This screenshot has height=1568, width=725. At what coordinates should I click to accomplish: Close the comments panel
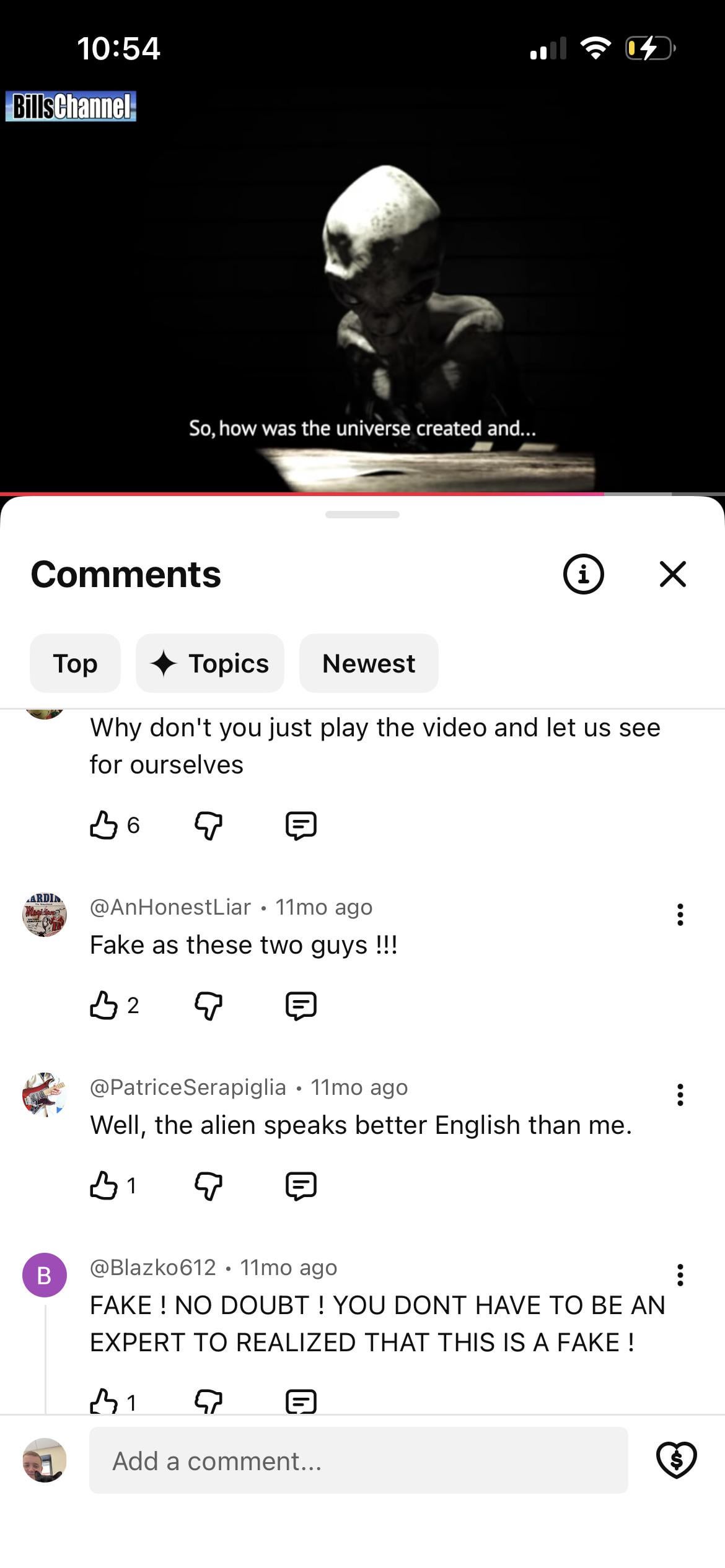coord(672,574)
